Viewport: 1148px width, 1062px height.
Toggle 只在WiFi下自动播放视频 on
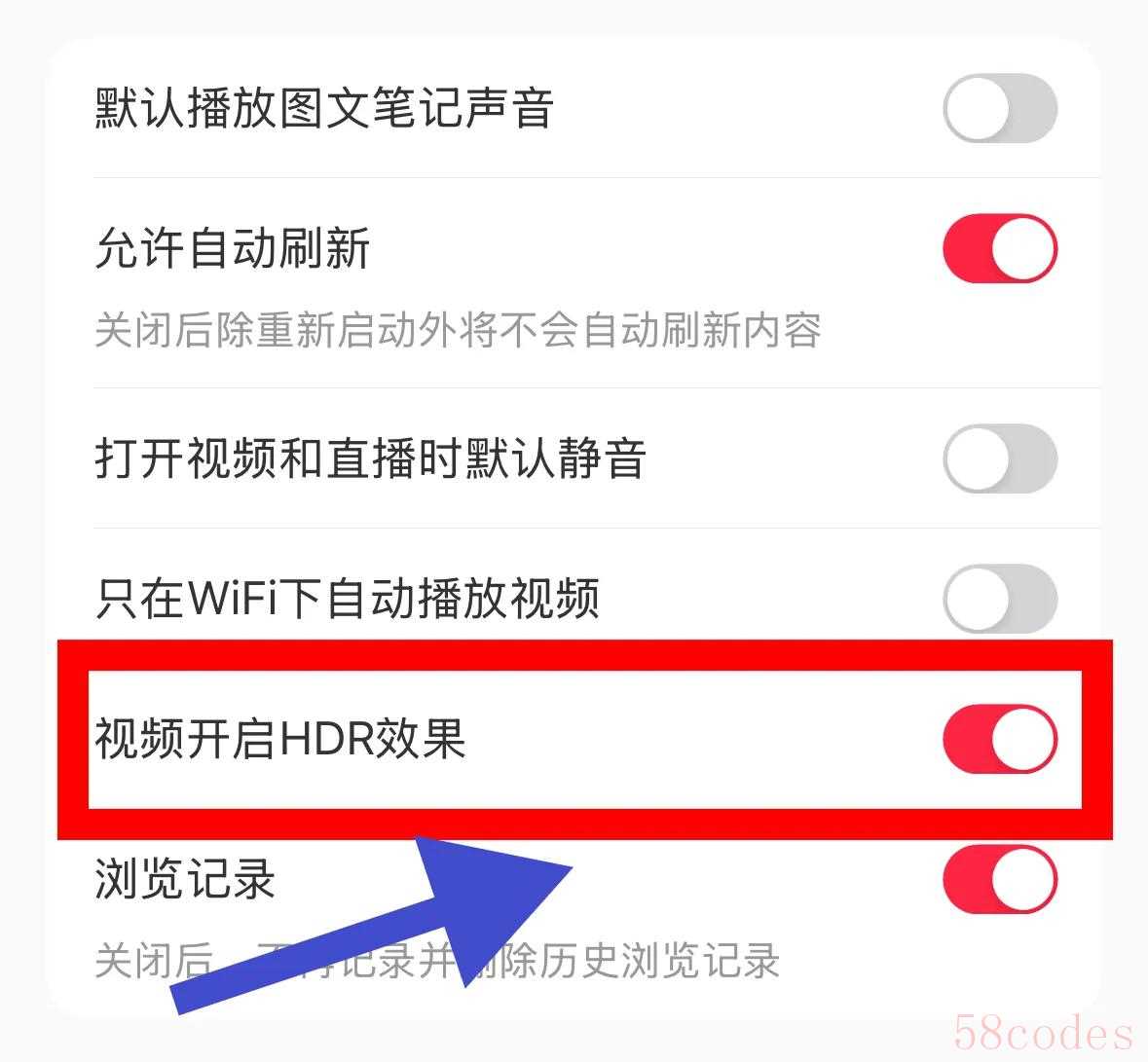1000,598
